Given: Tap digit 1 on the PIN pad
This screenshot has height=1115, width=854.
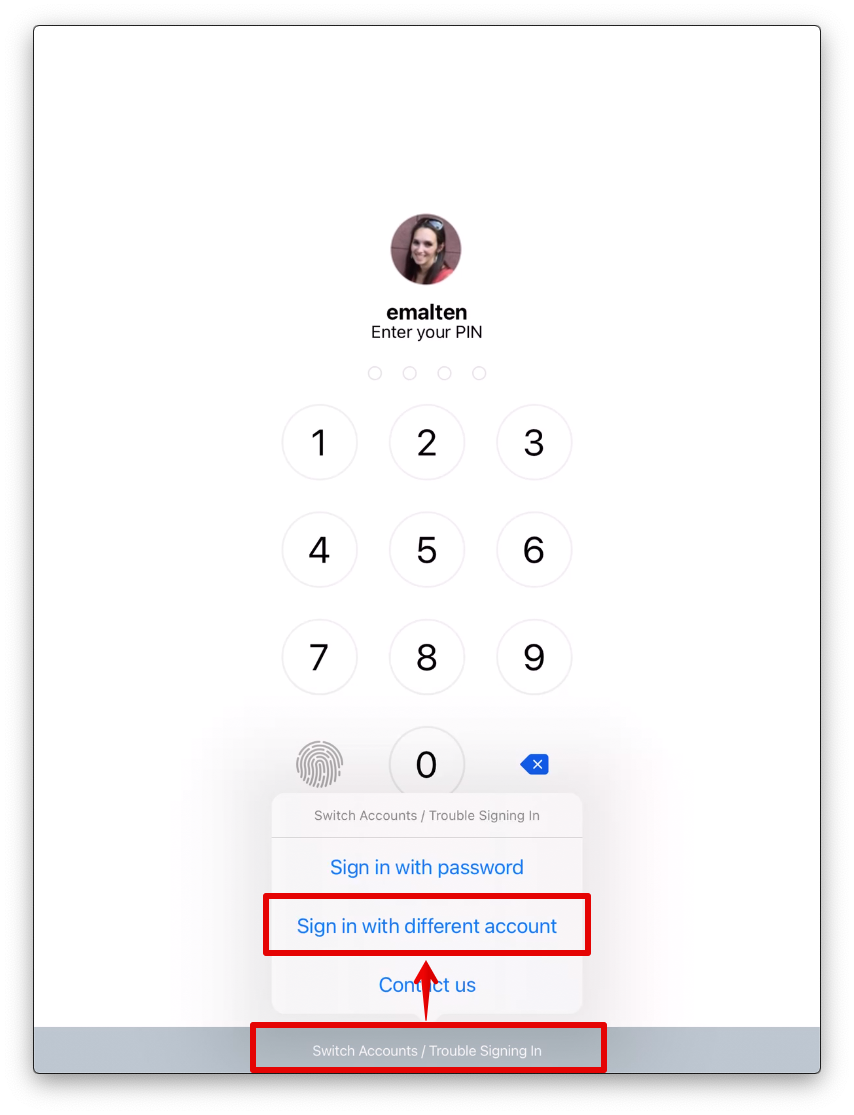Looking at the screenshot, I should 319,442.
